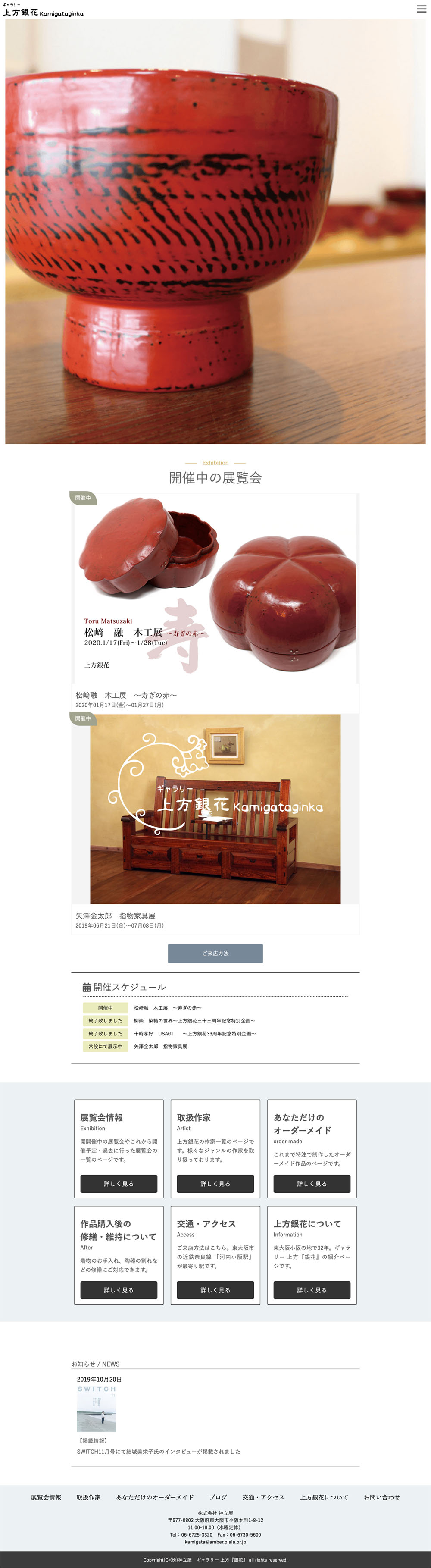Open the hamburger menu
The height and width of the screenshot is (1568, 431).
click(421, 9)
